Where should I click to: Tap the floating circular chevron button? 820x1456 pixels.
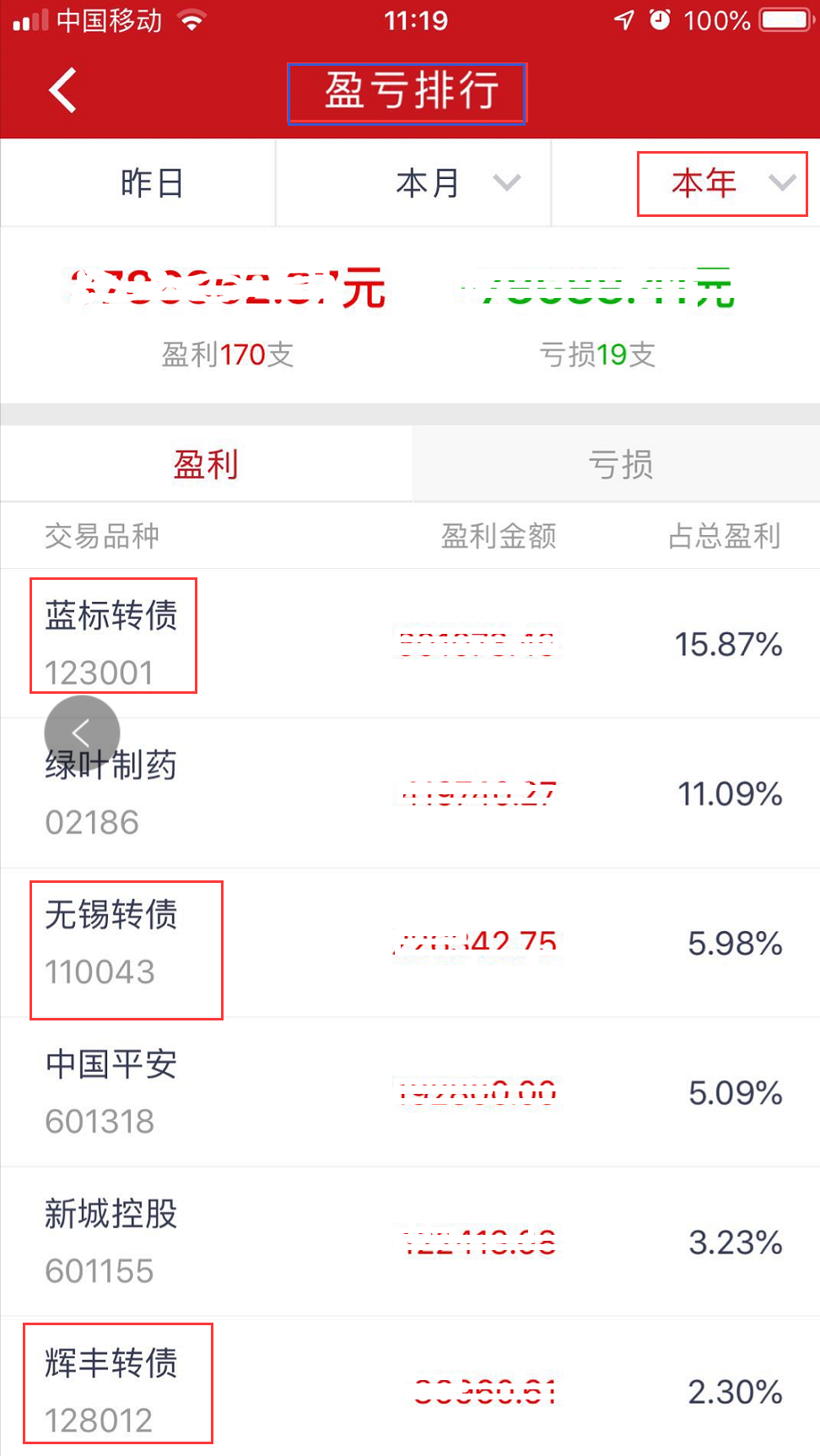point(80,732)
